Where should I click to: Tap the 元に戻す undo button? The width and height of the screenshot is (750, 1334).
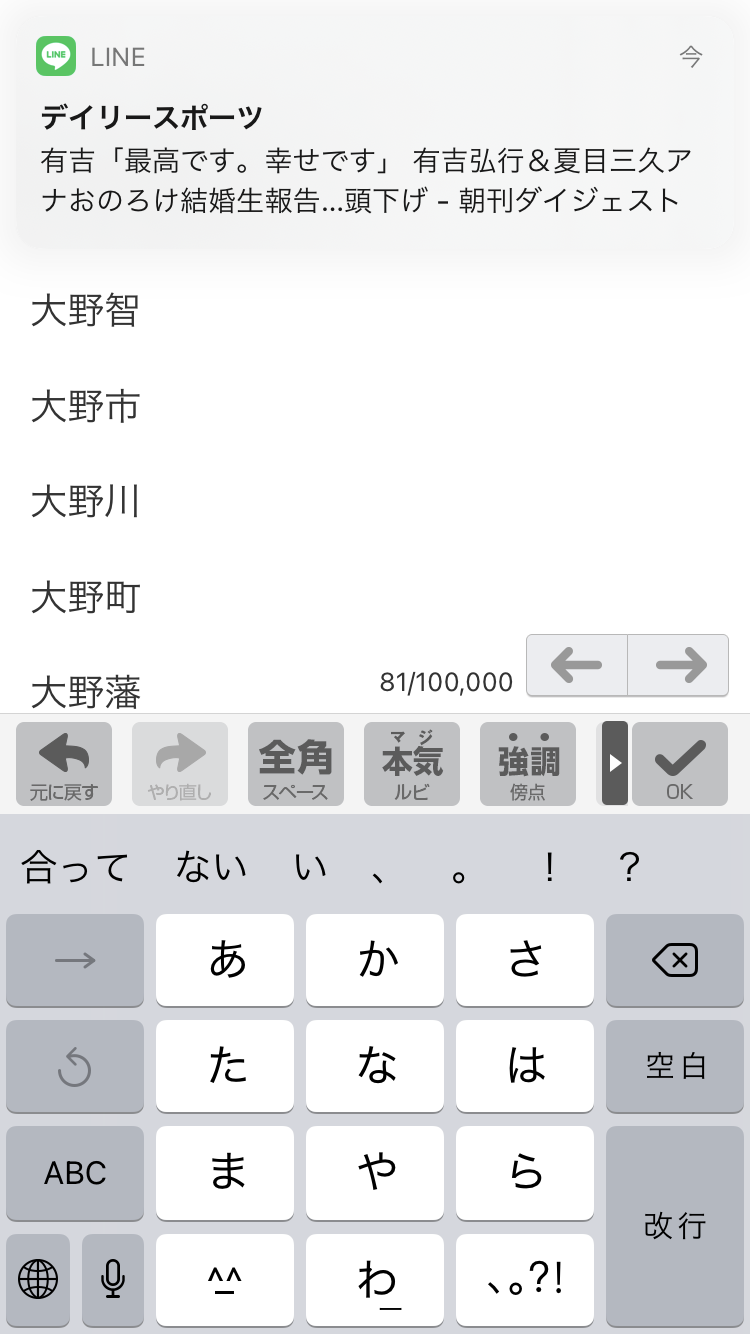click(x=64, y=764)
